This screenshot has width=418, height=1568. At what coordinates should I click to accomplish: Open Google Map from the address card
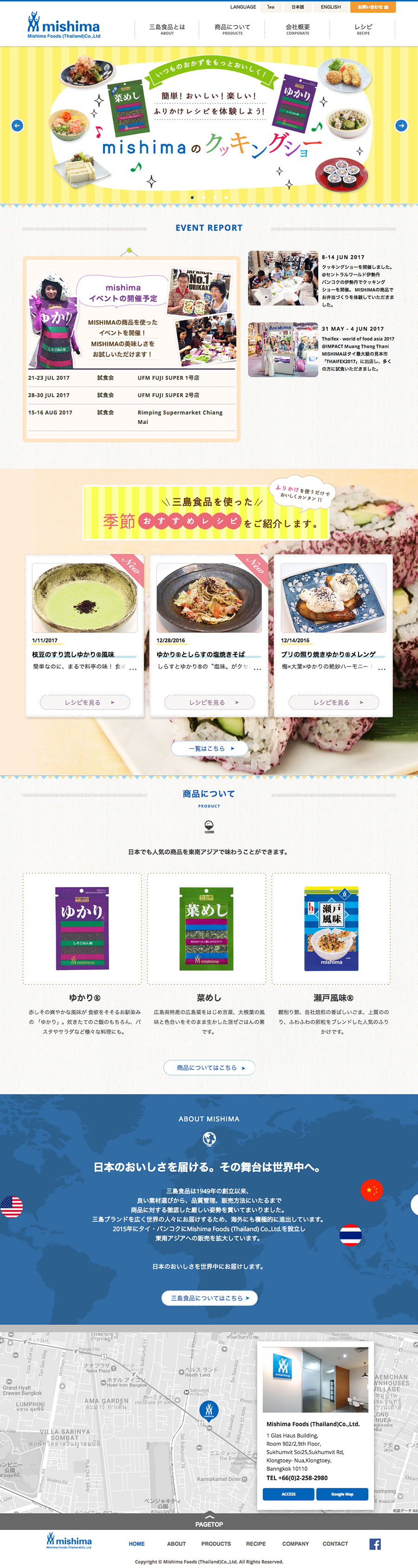[x=342, y=1494]
